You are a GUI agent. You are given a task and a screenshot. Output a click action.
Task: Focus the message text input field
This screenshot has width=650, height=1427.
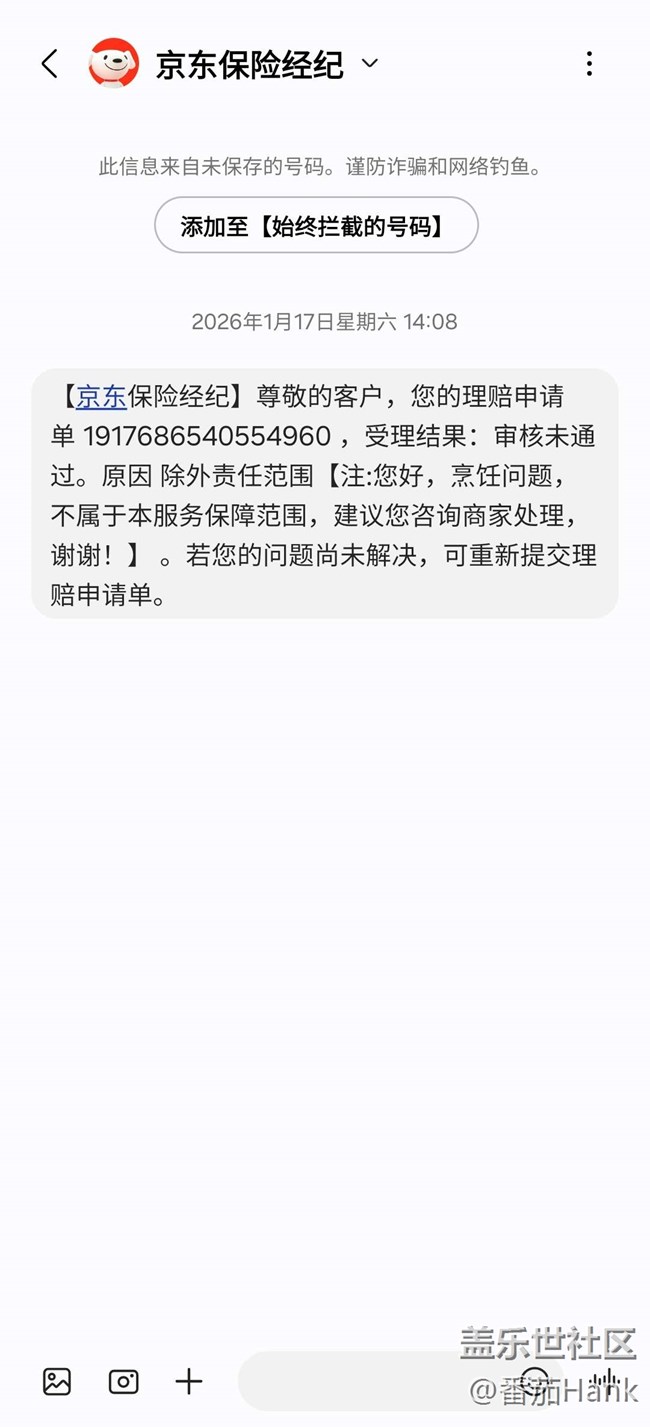click(370, 1381)
